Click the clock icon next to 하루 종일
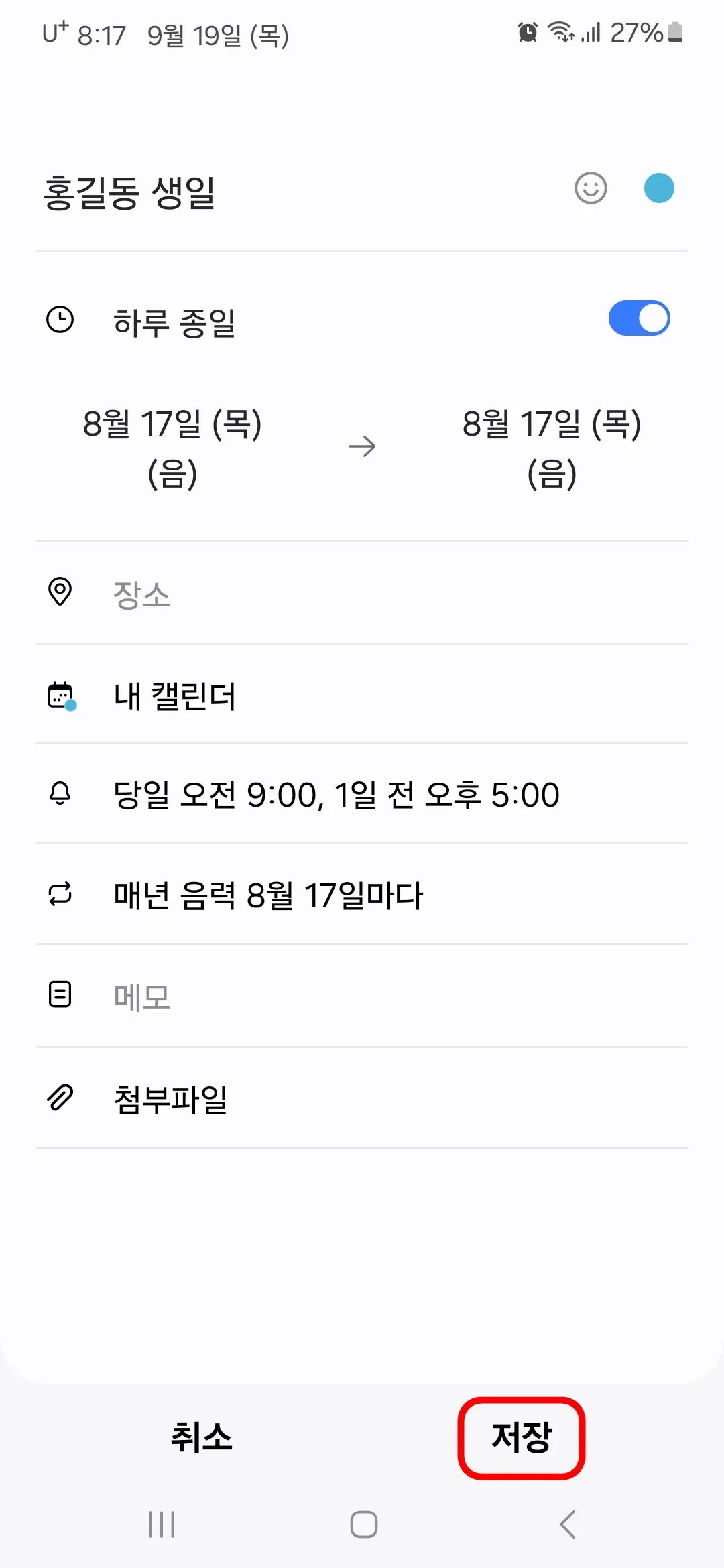Image resolution: width=724 pixels, height=1568 pixels. tap(60, 320)
